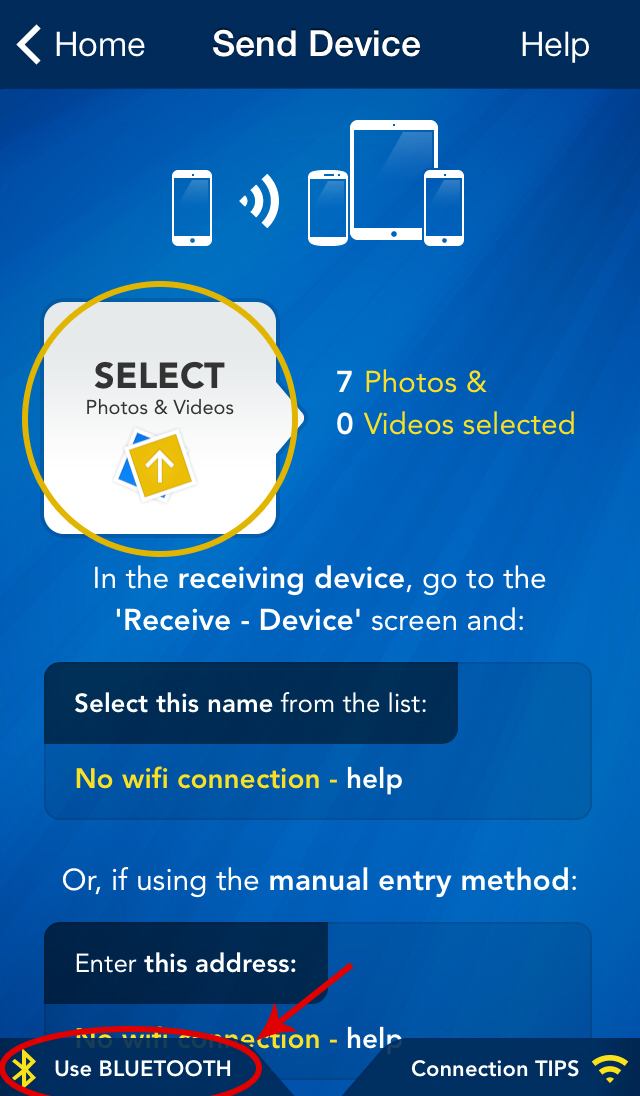Go back to Home
Viewport: 640px width, 1096px height.
[81, 45]
